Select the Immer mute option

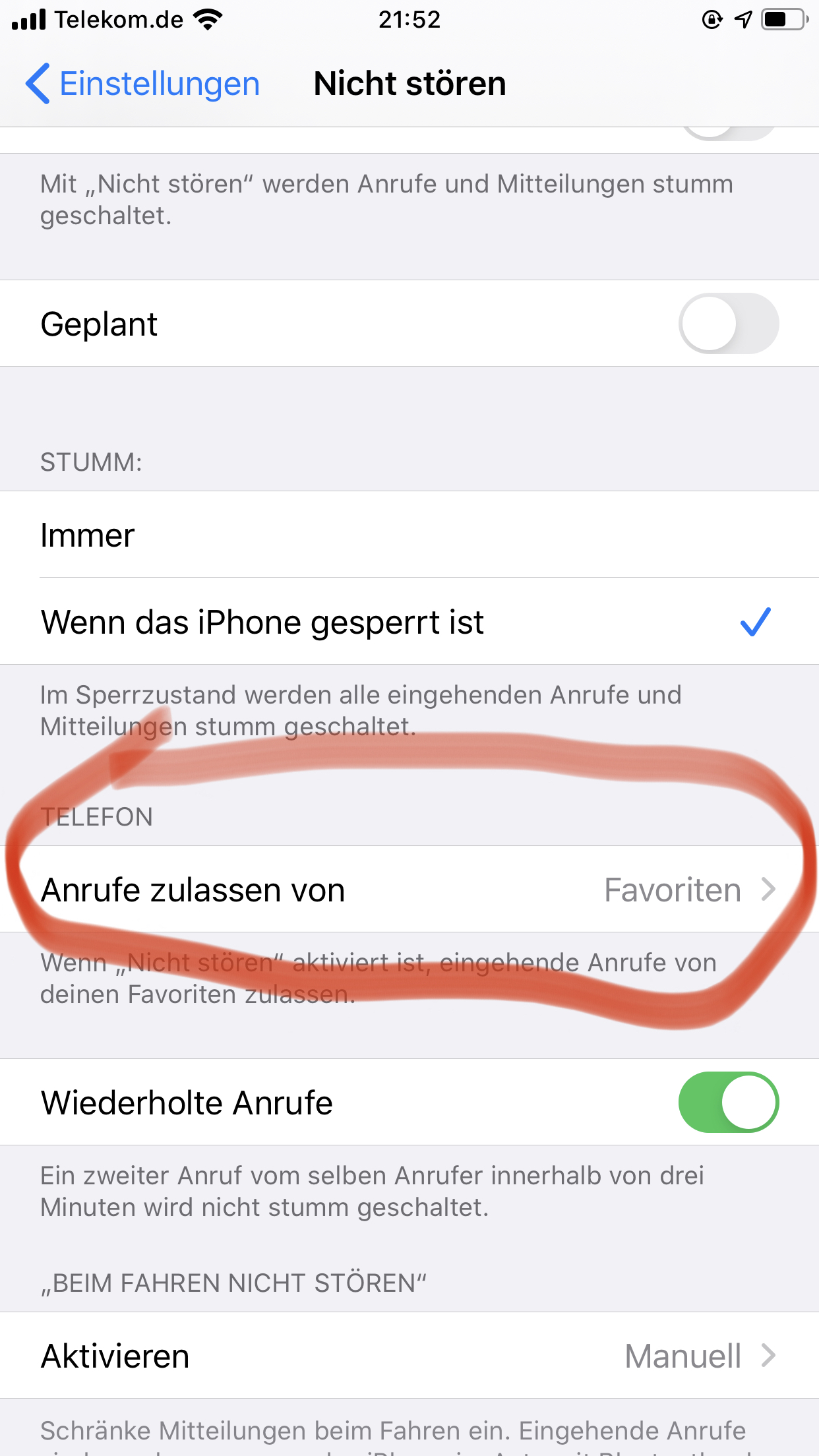pyautogui.click(x=409, y=535)
